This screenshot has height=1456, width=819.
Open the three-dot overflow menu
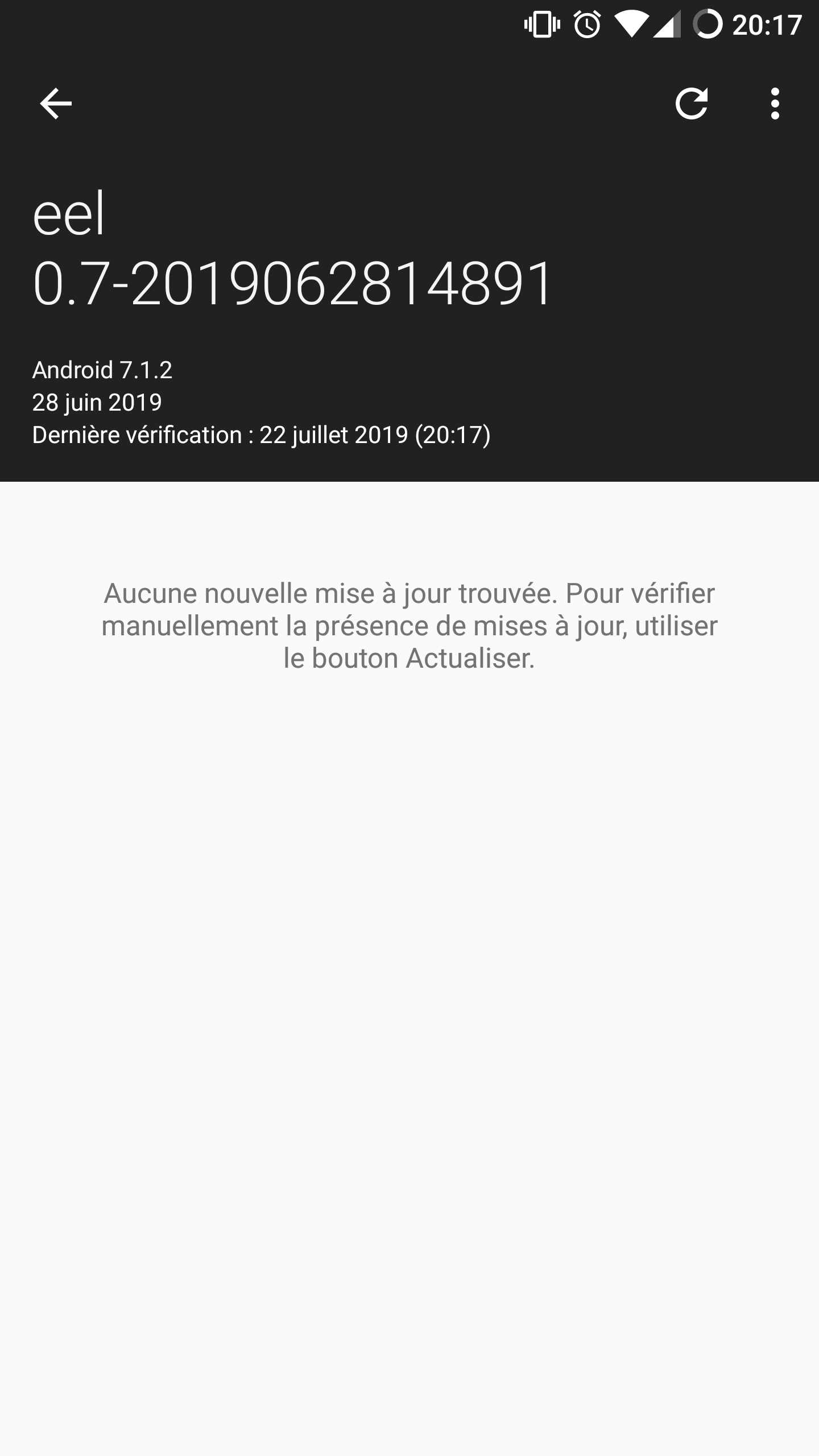click(775, 104)
